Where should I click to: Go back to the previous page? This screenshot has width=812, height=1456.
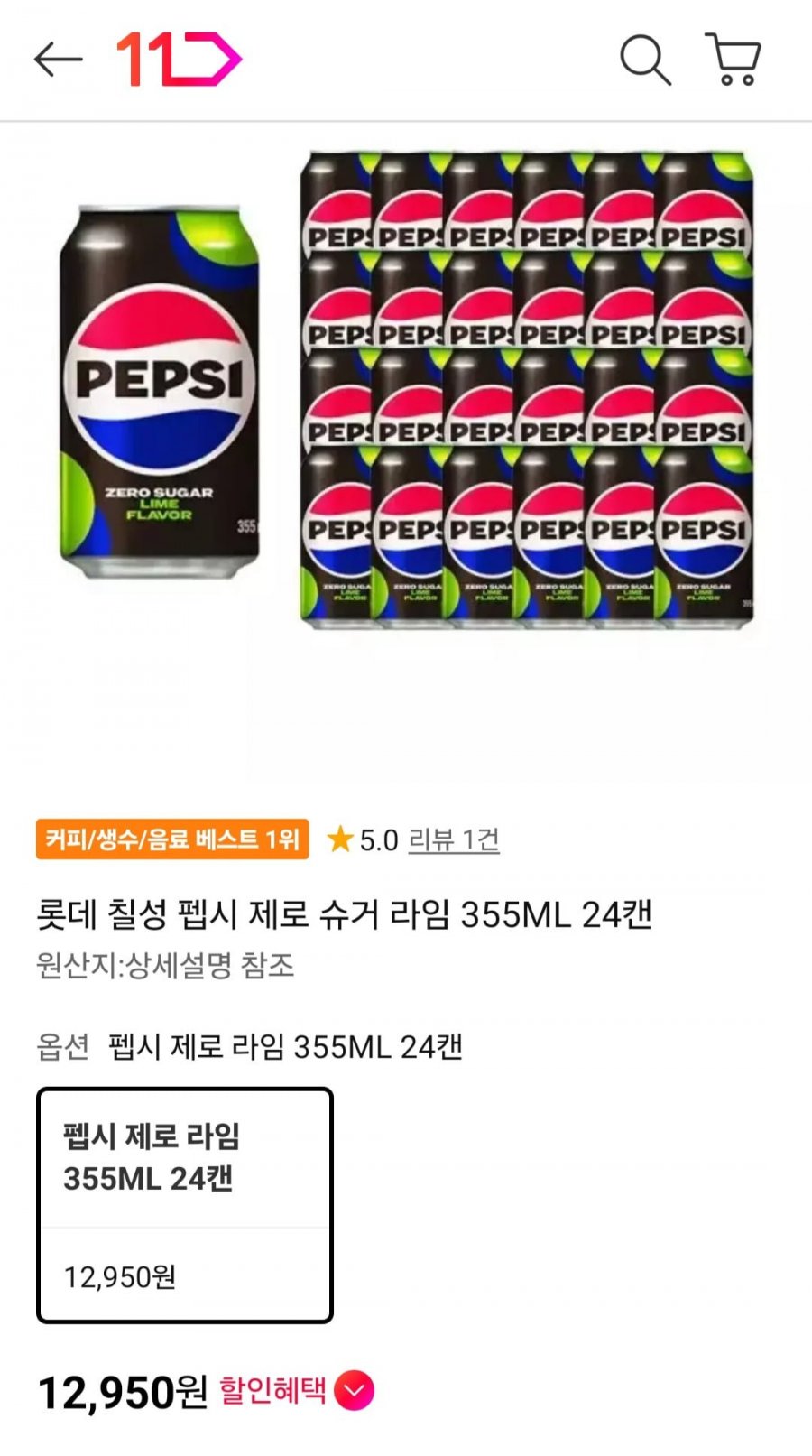coord(58,60)
